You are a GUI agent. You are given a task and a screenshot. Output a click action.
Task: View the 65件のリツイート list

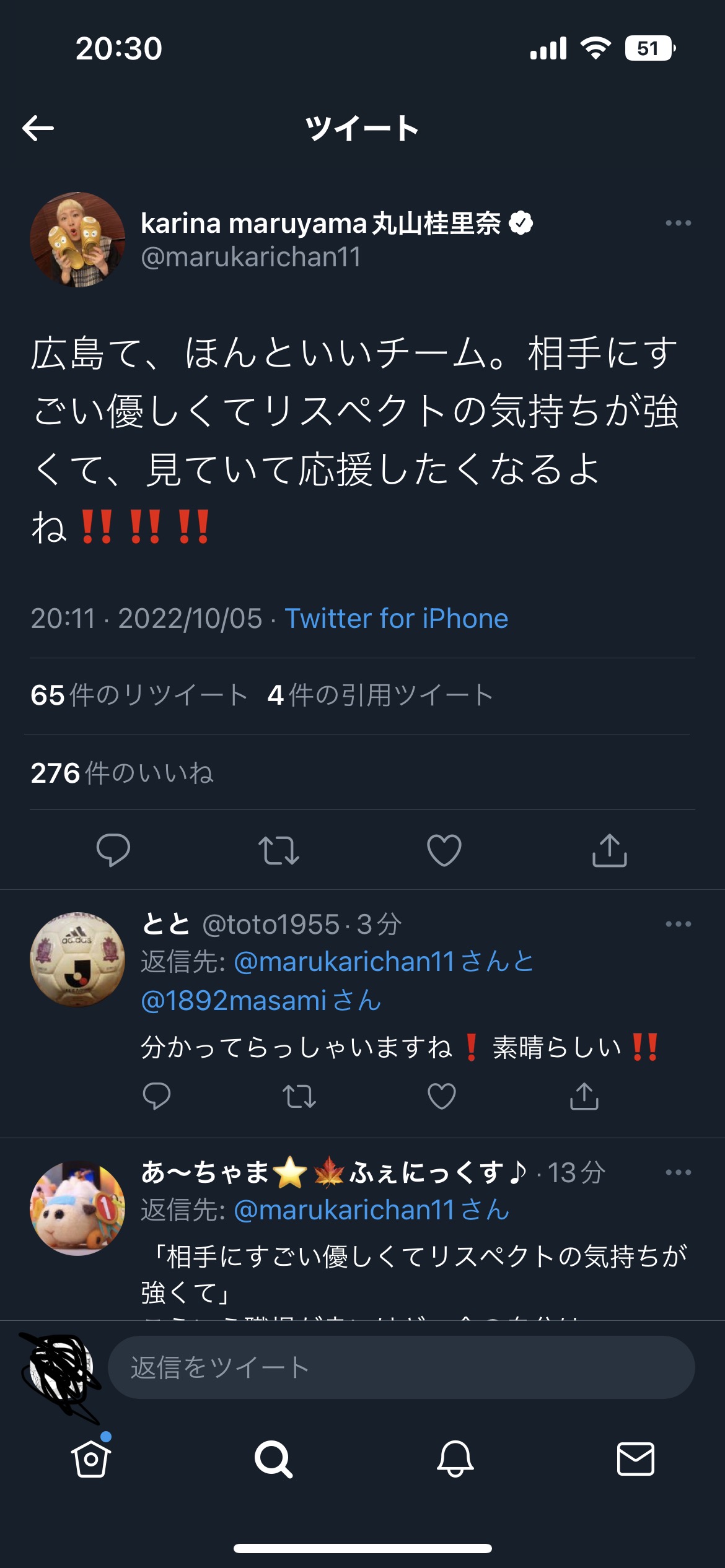139,695
